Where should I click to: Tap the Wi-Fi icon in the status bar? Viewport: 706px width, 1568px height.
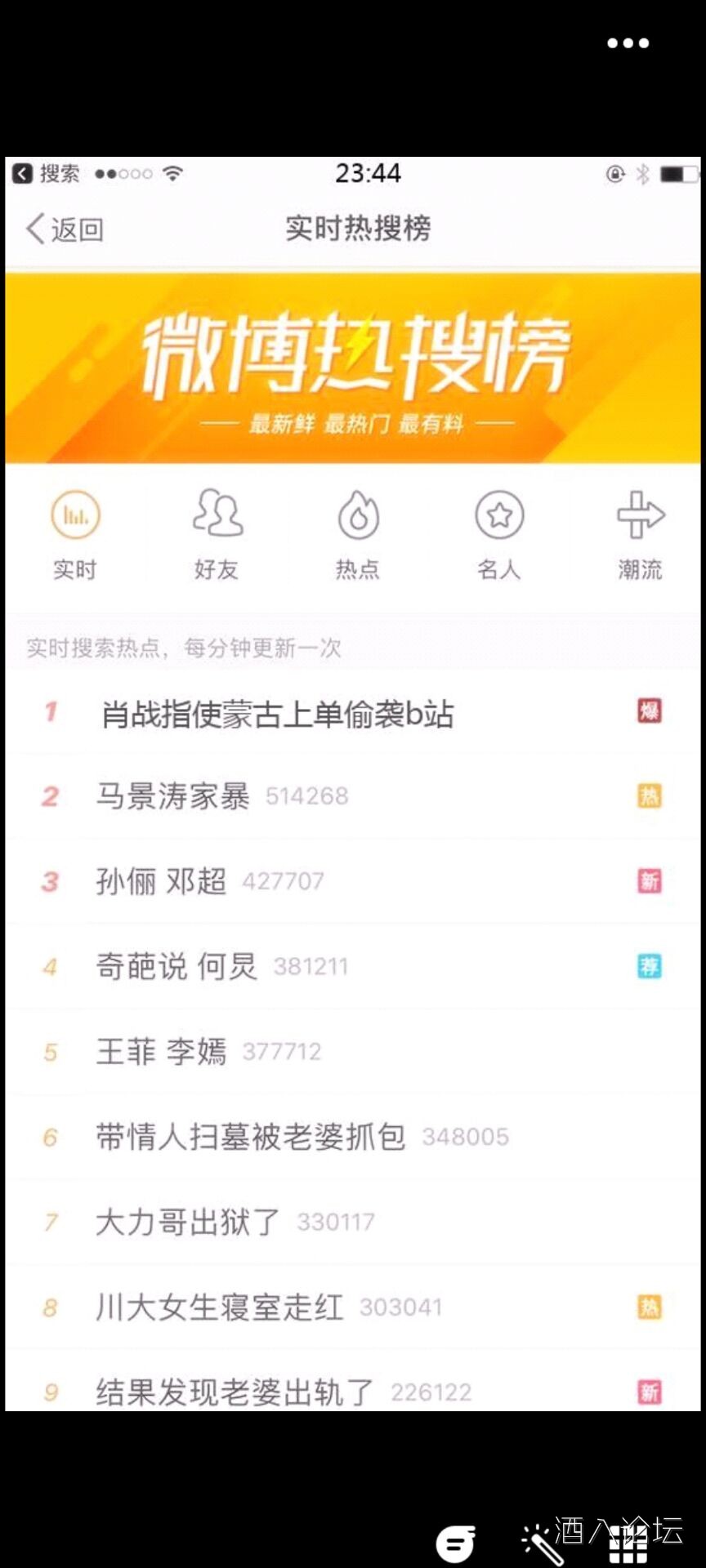point(170,172)
